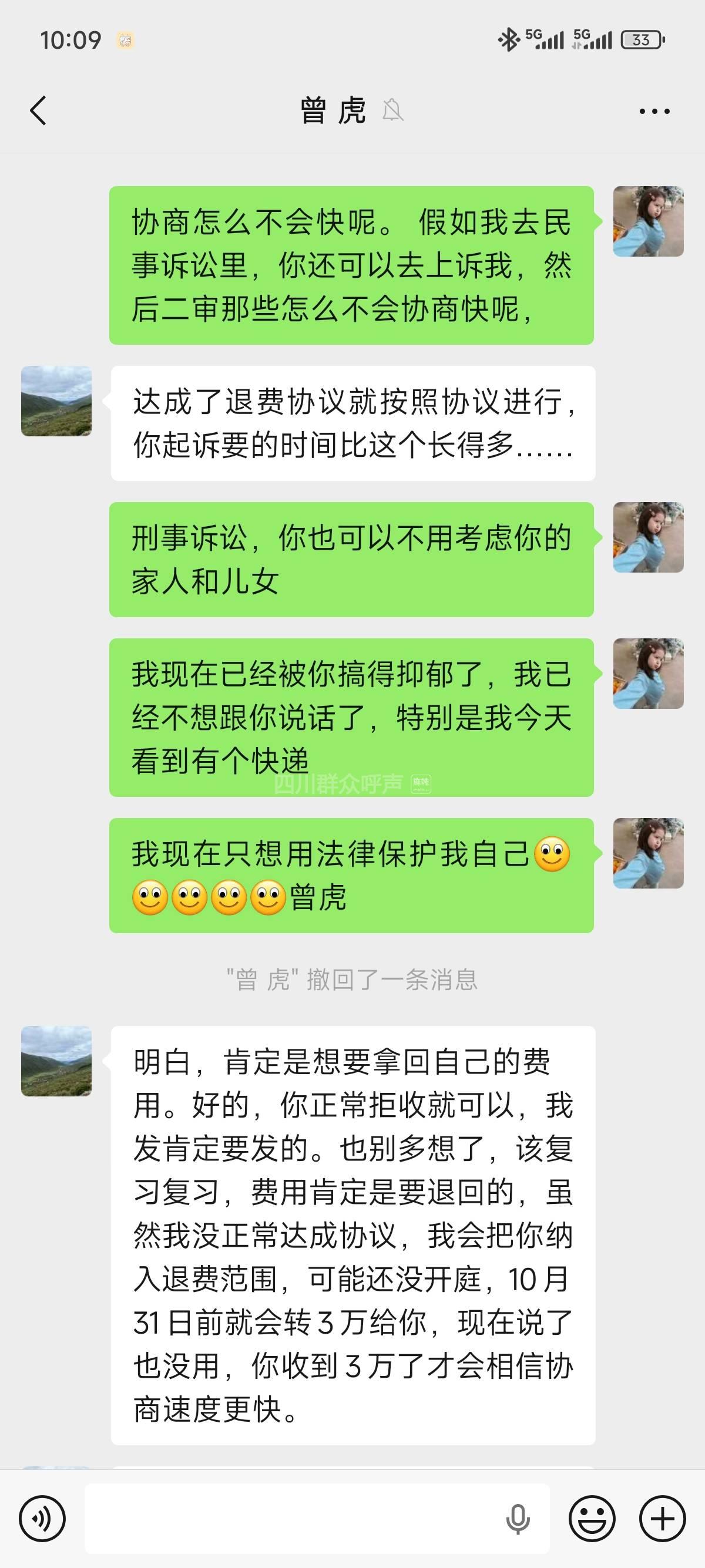Open the chat info overflow menu

click(x=654, y=112)
